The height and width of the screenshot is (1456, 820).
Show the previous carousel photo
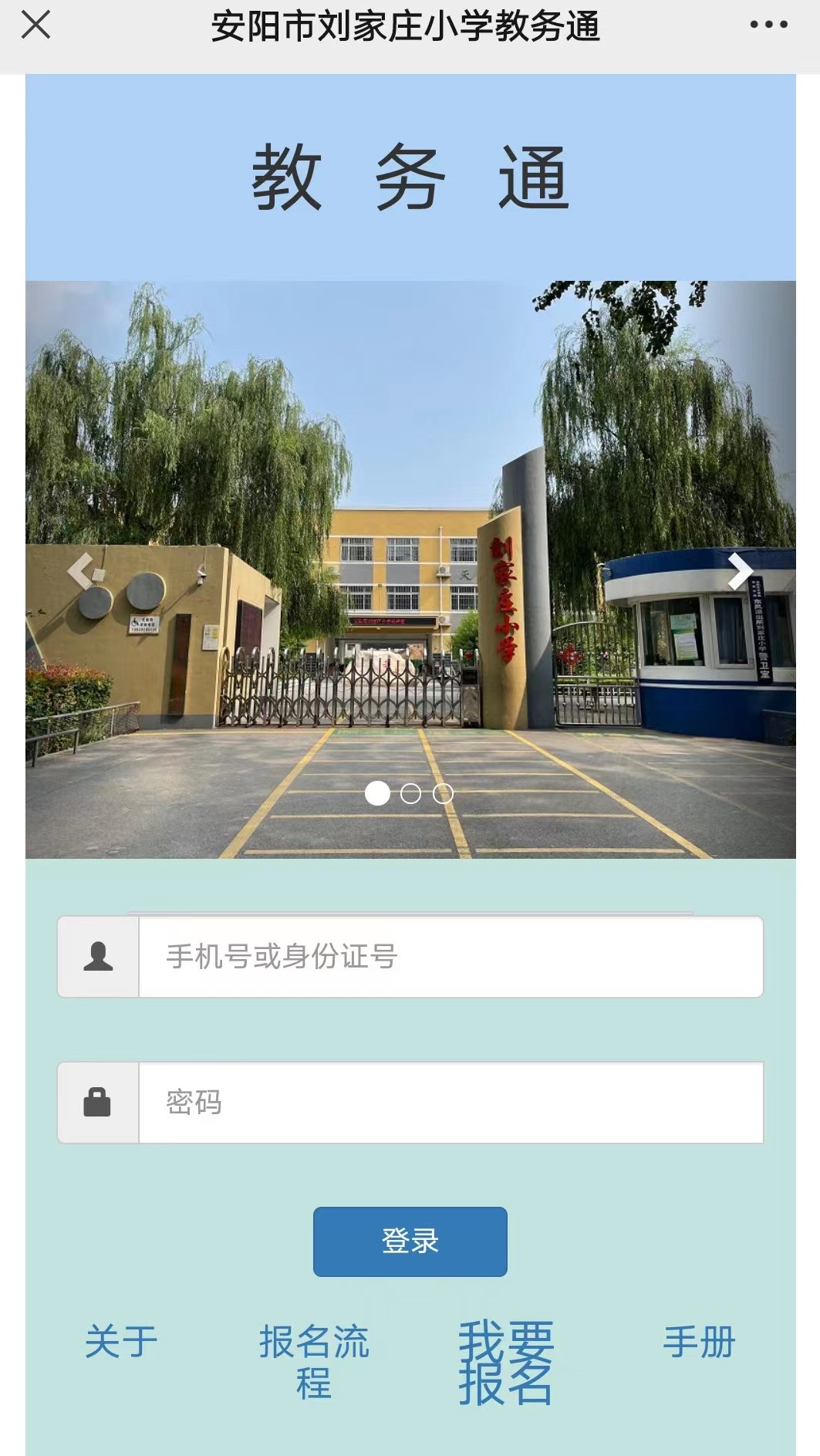click(80, 571)
